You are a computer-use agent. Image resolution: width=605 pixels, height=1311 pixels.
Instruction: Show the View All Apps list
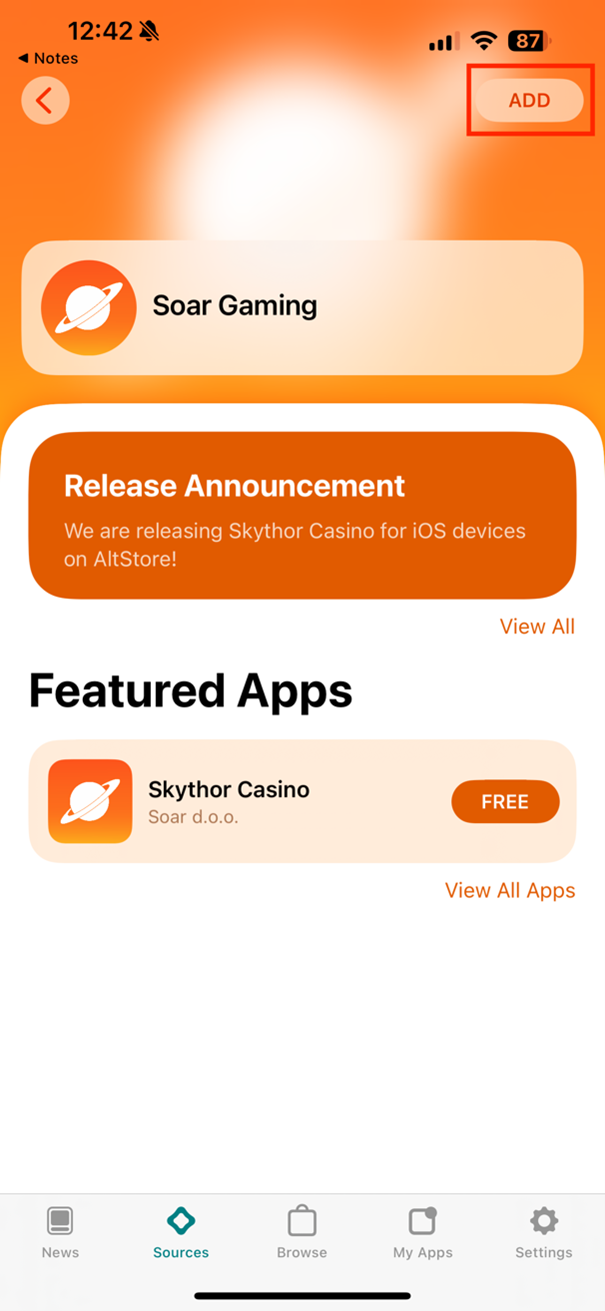(510, 891)
